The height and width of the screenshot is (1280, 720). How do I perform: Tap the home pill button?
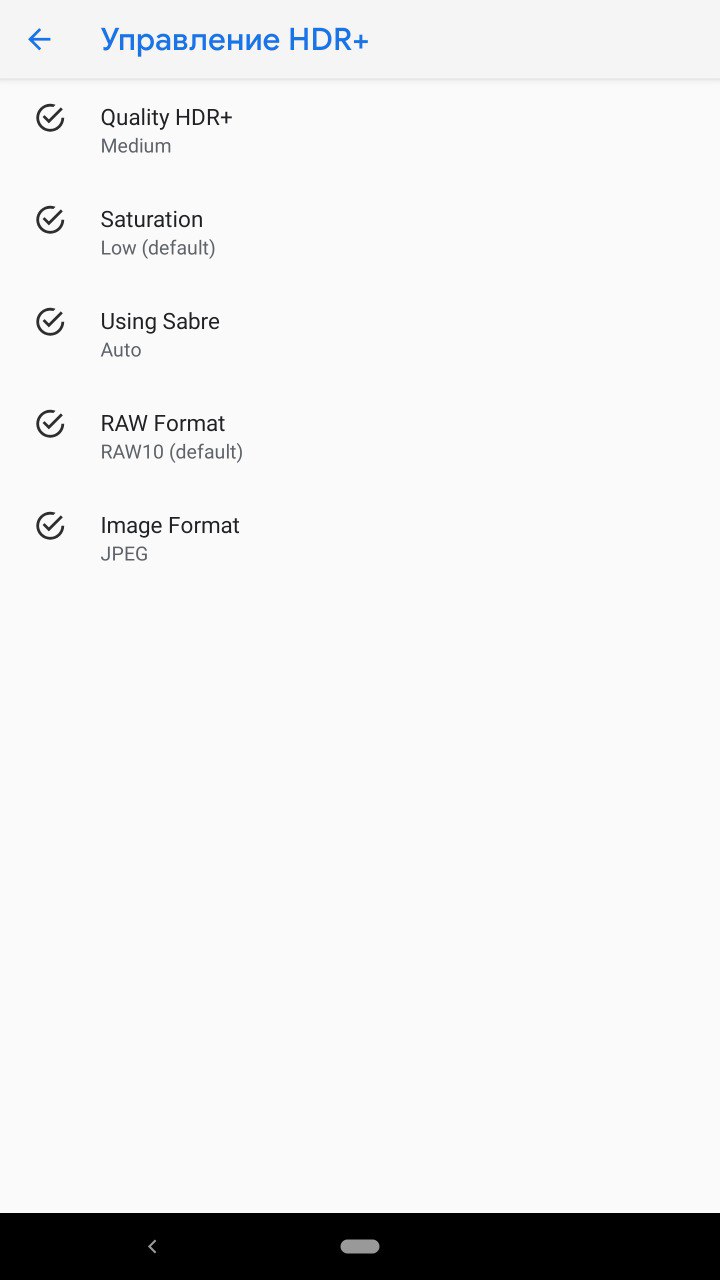coord(360,1246)
